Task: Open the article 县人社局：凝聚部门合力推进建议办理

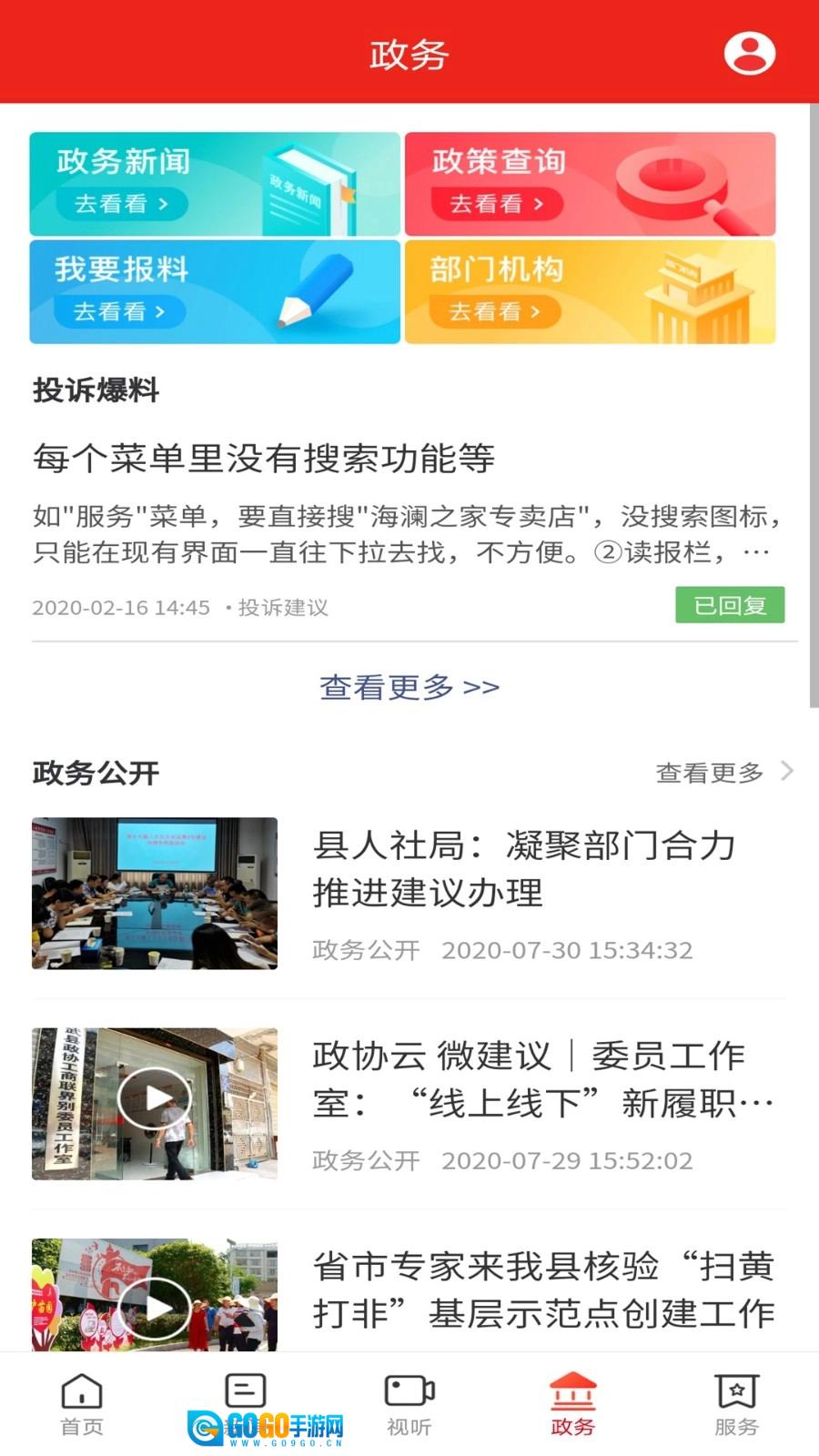Action: point(523,869)
